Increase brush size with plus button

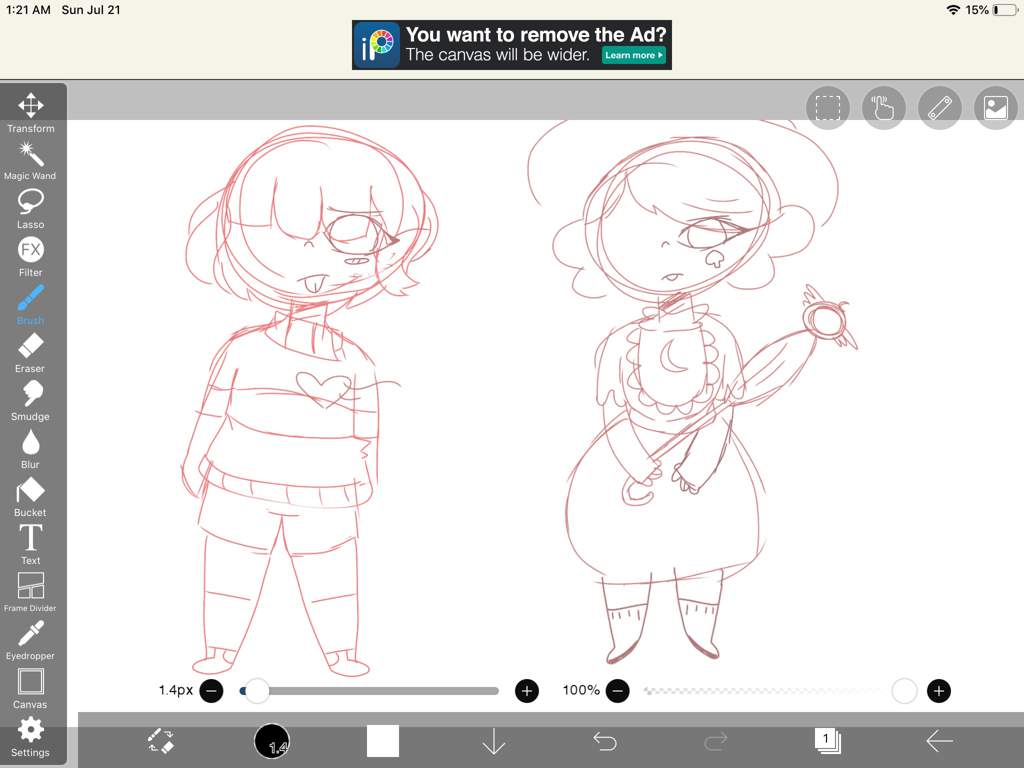point(527,690)
